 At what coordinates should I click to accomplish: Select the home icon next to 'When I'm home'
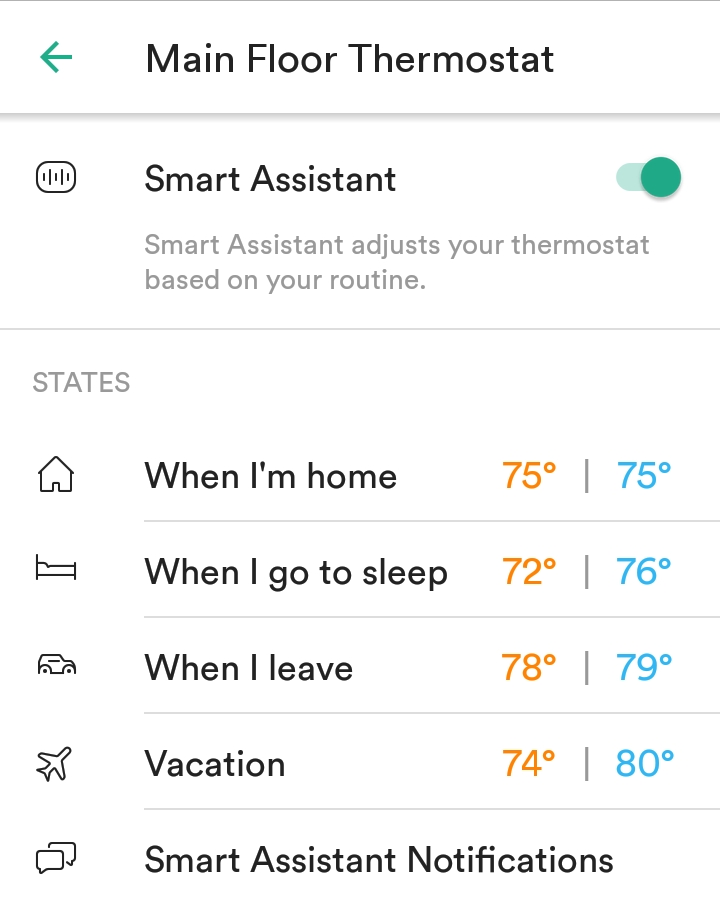[56, 475]
